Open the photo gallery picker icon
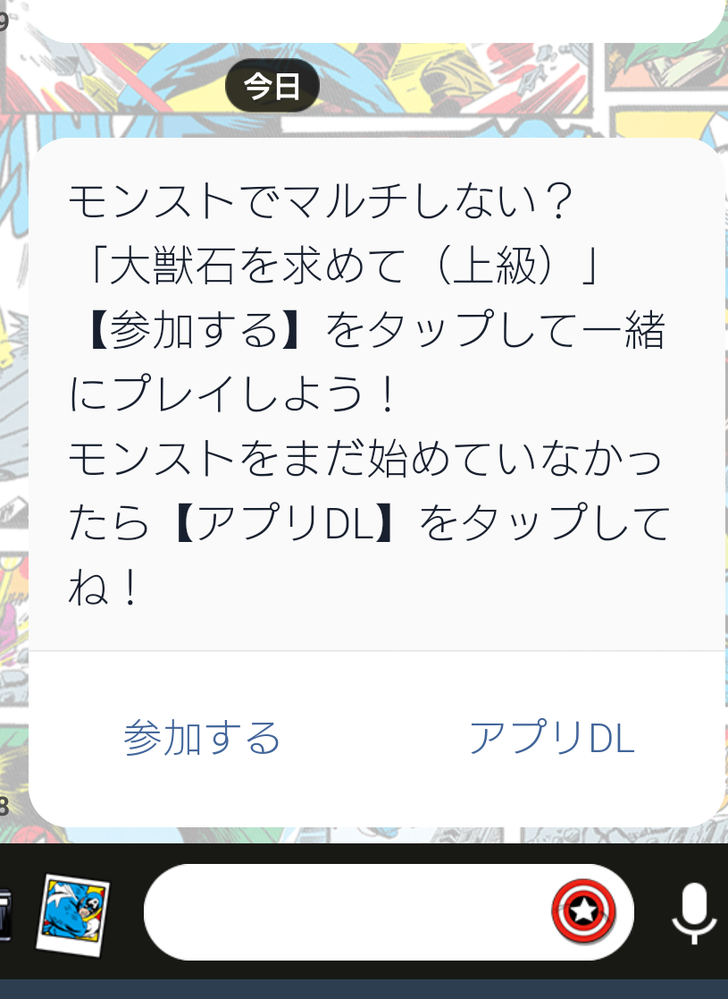Image resolution: width=728 pixels, height=999 pixels. 73,914
